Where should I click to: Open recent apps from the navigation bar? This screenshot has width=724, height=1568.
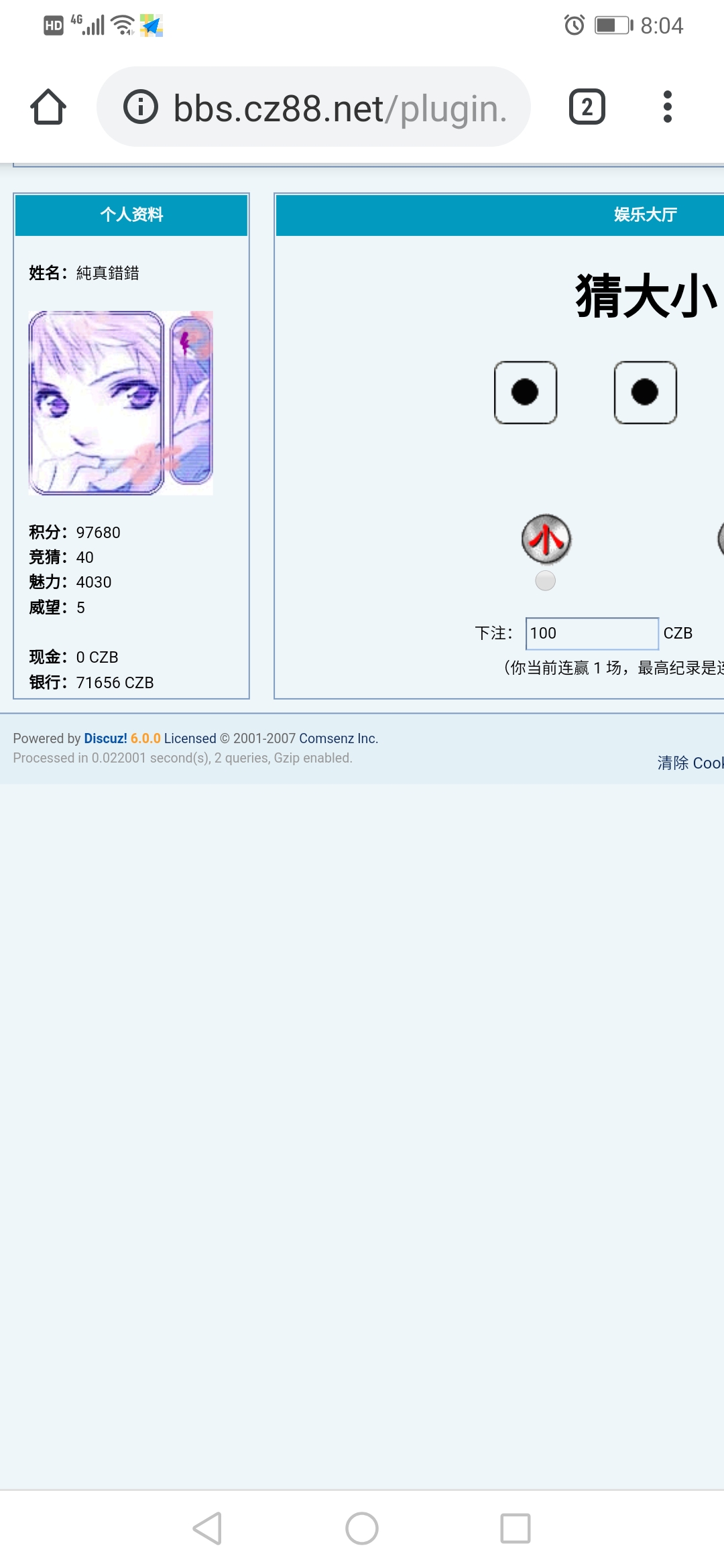click(x=515, y=1528)
